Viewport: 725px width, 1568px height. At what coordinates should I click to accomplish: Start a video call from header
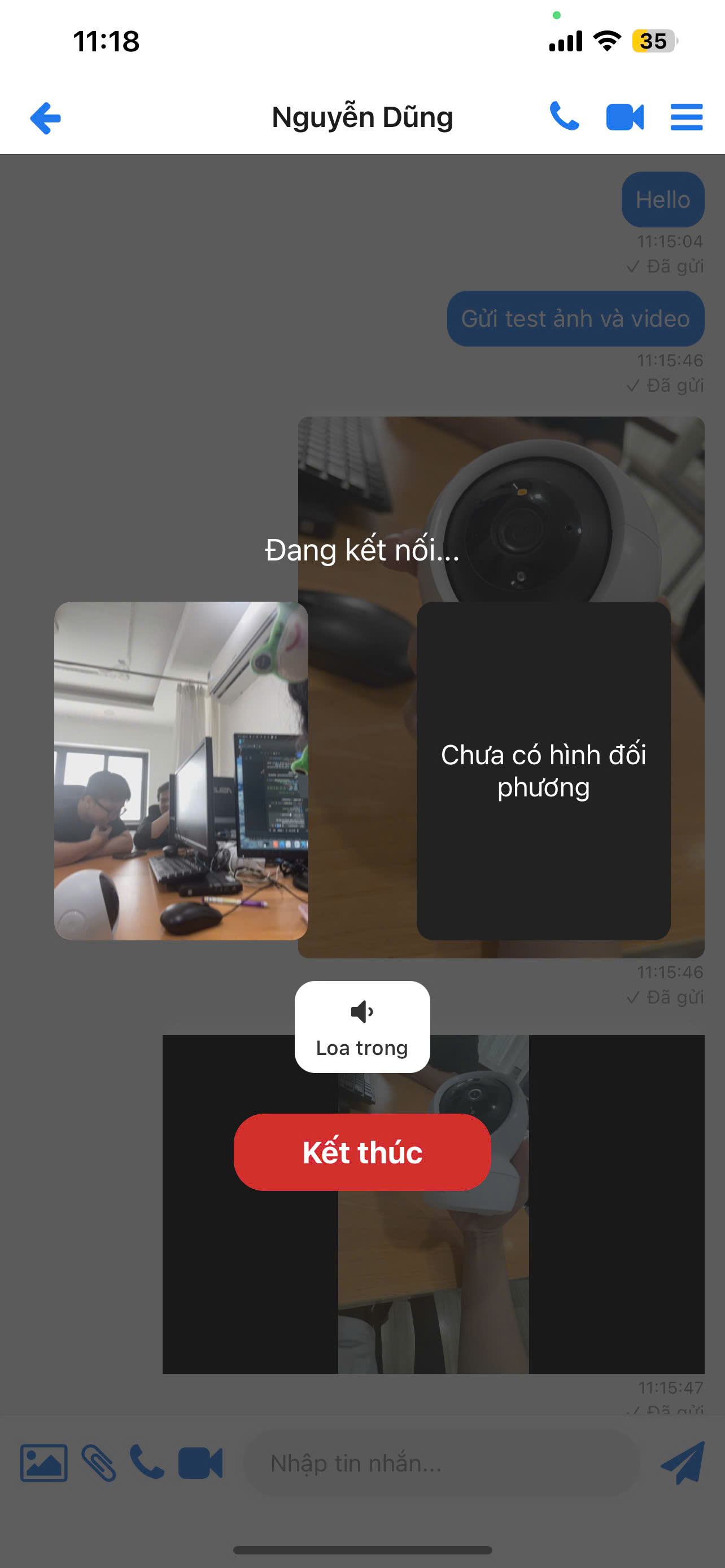pyautogui.click(x=624, y=117)
